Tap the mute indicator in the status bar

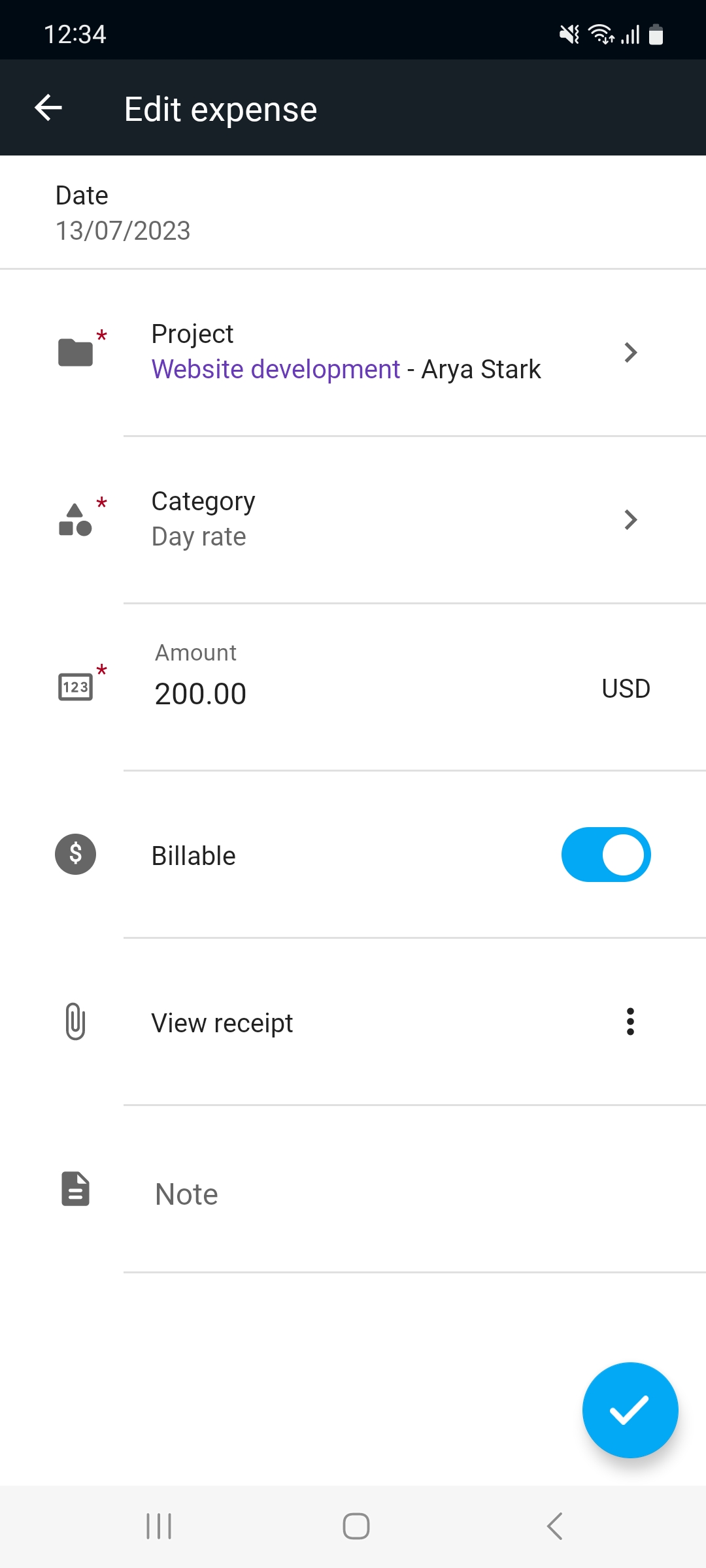(567, 34)
